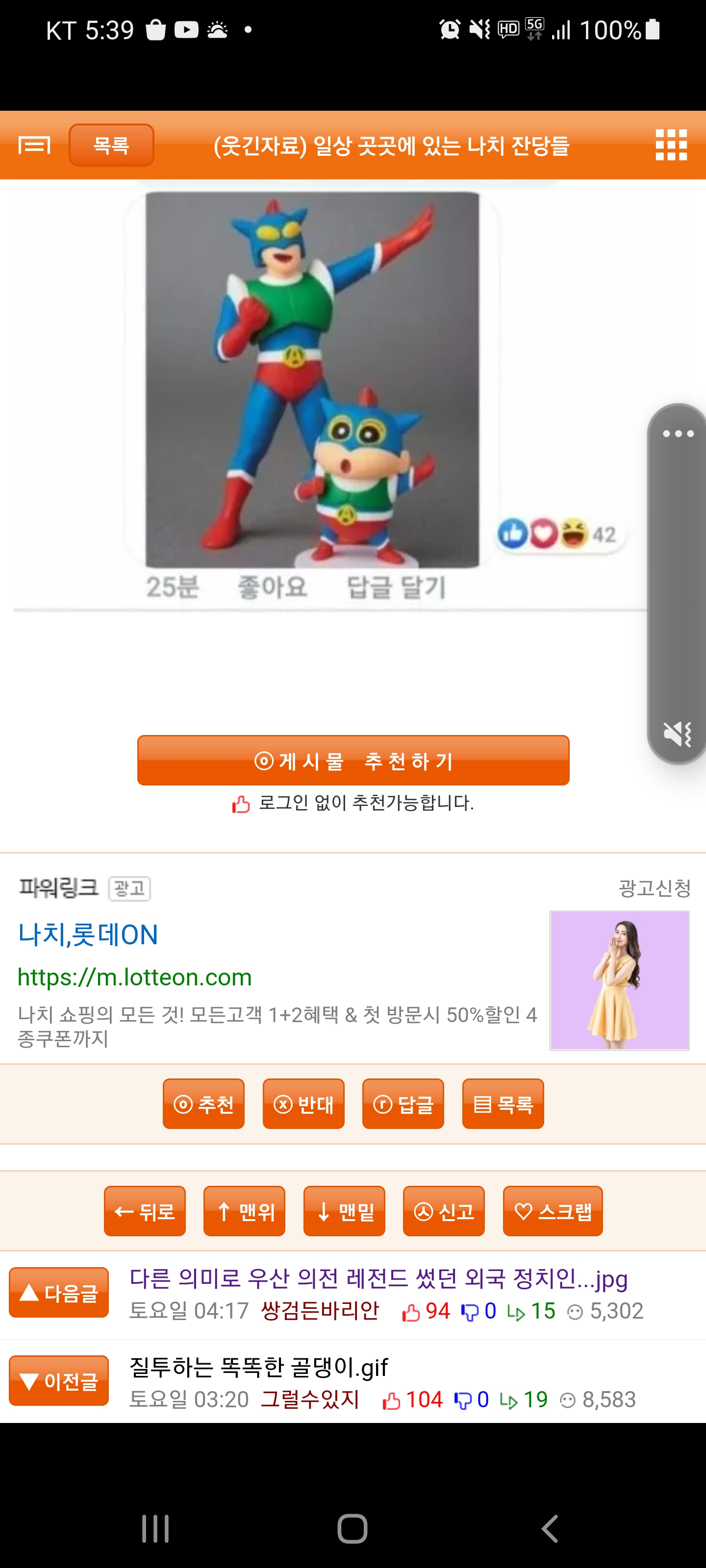Write a reply with the 답글 button
The height and width of the screenshot is (1568, 706).
pyautogui.click(x=403, y=1103)
